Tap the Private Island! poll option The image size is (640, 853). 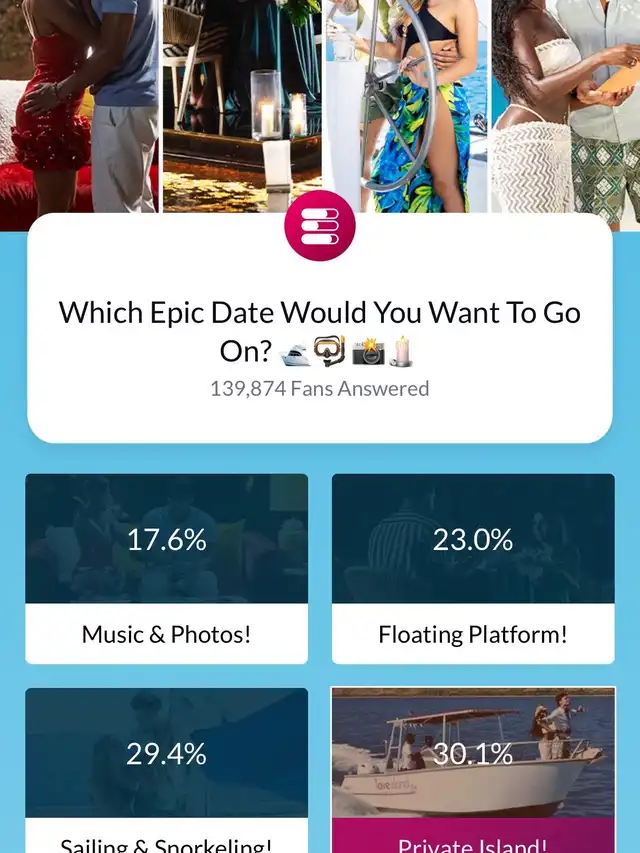click(x=473, y=770)
